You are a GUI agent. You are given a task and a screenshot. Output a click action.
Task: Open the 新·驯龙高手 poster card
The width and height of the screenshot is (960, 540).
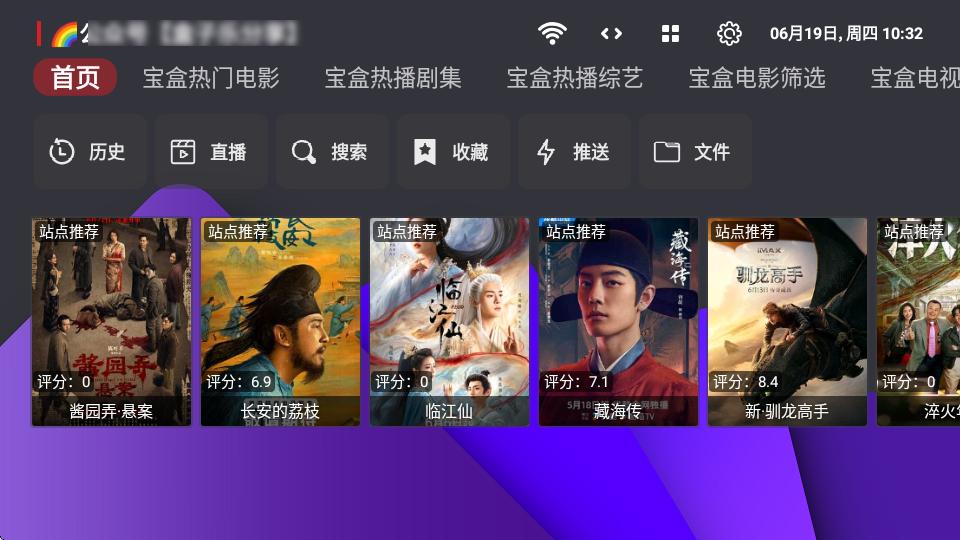pyautogui.click(x=787, y=322)
